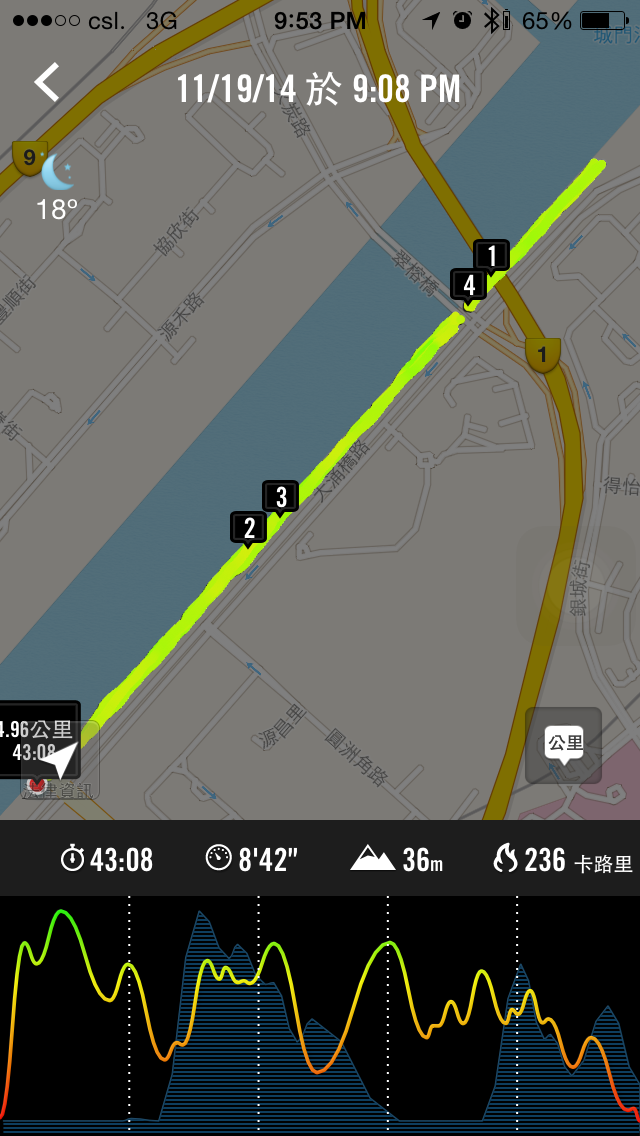The image size is (640, 1136).
Task: Tap kilometer marker 1 on the route
Action: coord(491,256)
